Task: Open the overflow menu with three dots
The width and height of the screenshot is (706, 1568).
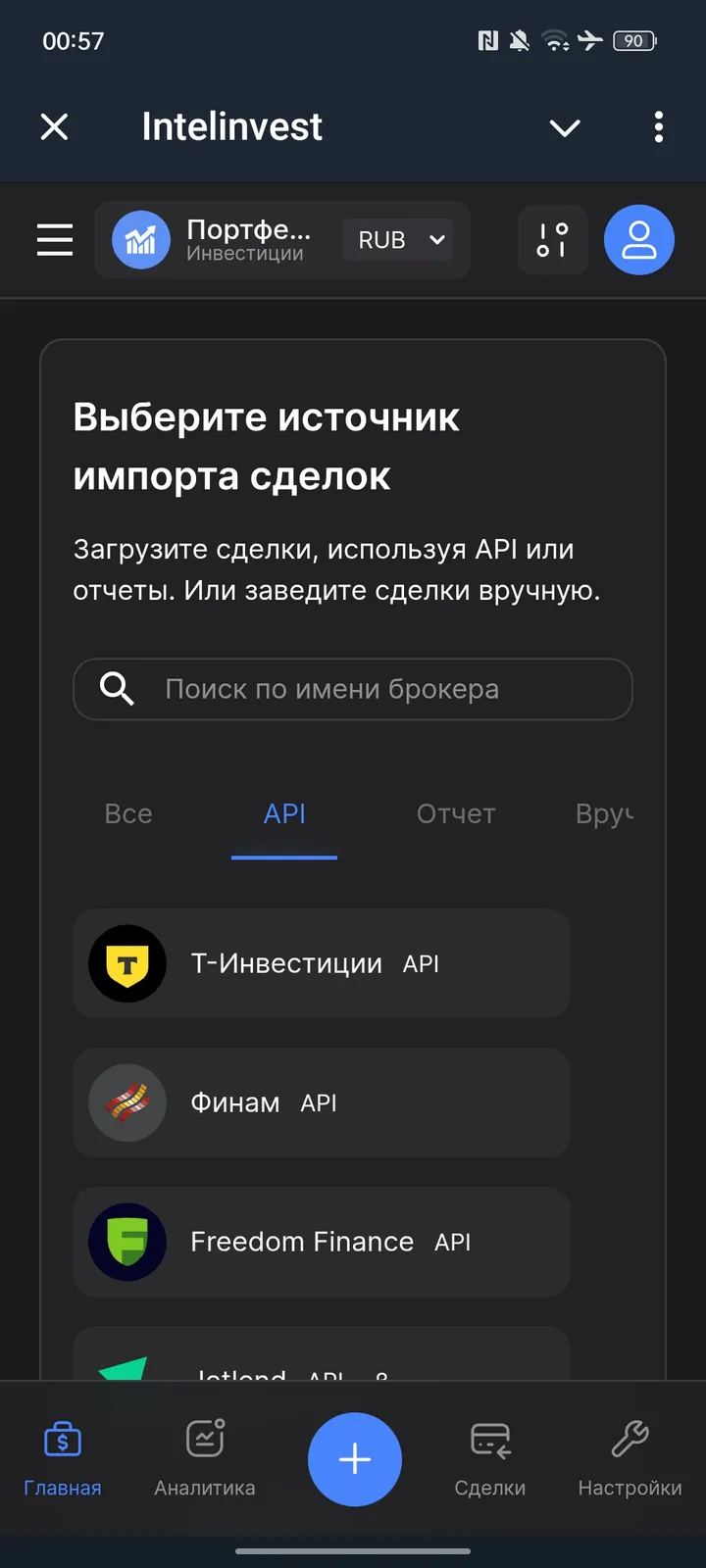Action: 658,126
